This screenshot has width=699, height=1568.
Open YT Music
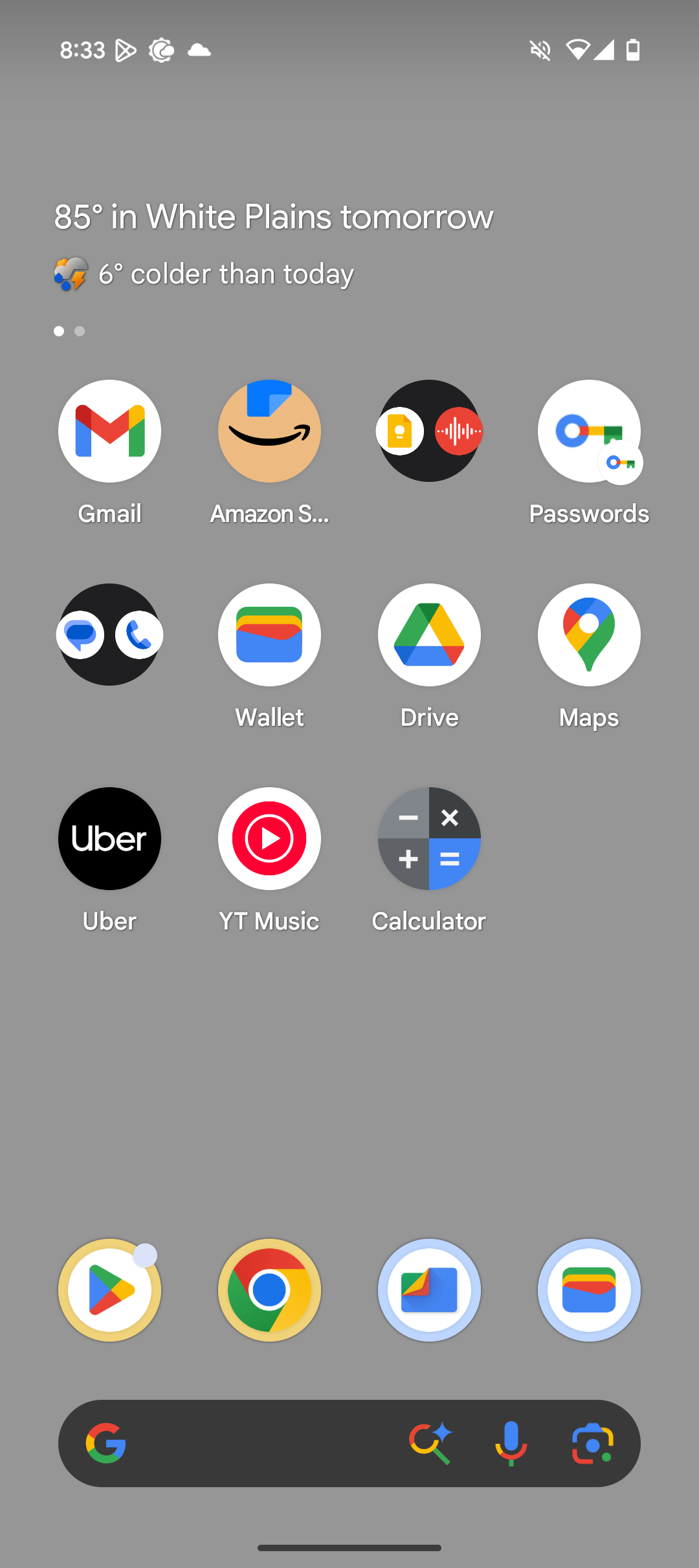tap(269, 838)
